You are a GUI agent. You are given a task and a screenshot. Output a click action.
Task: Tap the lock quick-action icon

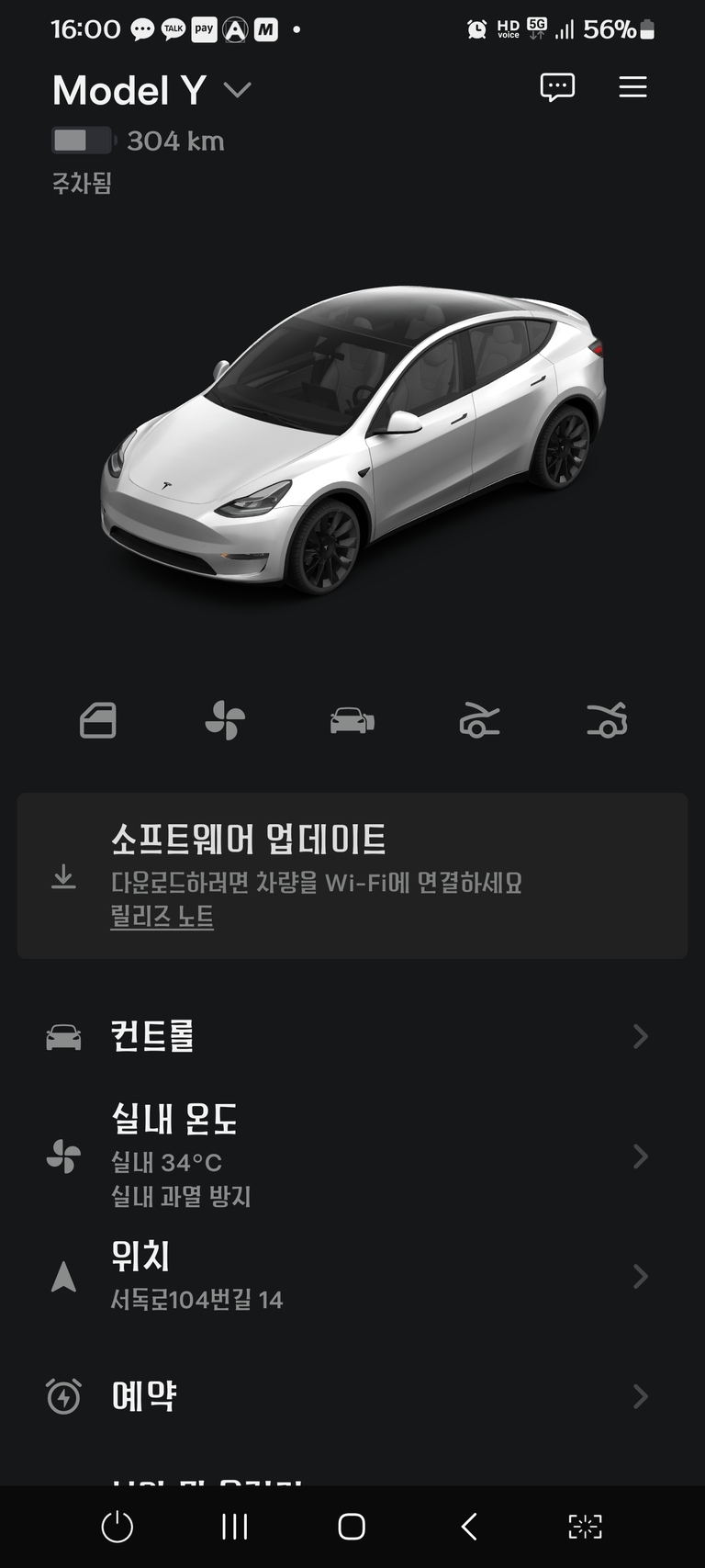coord(98,720)
